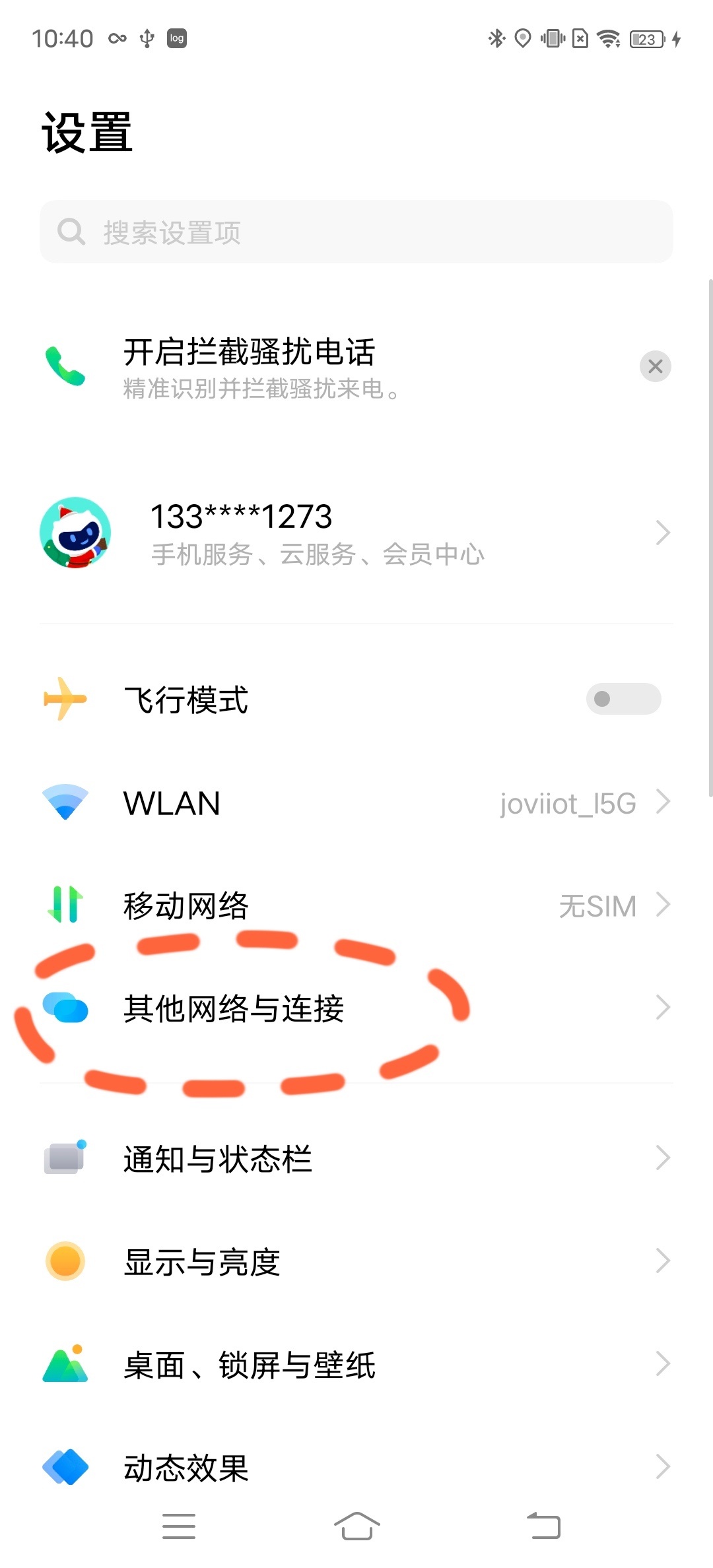Open the 133****1273 account row
Viewport: 713px width, 1568px height.
pyautogui.click(x=356, y=533)
